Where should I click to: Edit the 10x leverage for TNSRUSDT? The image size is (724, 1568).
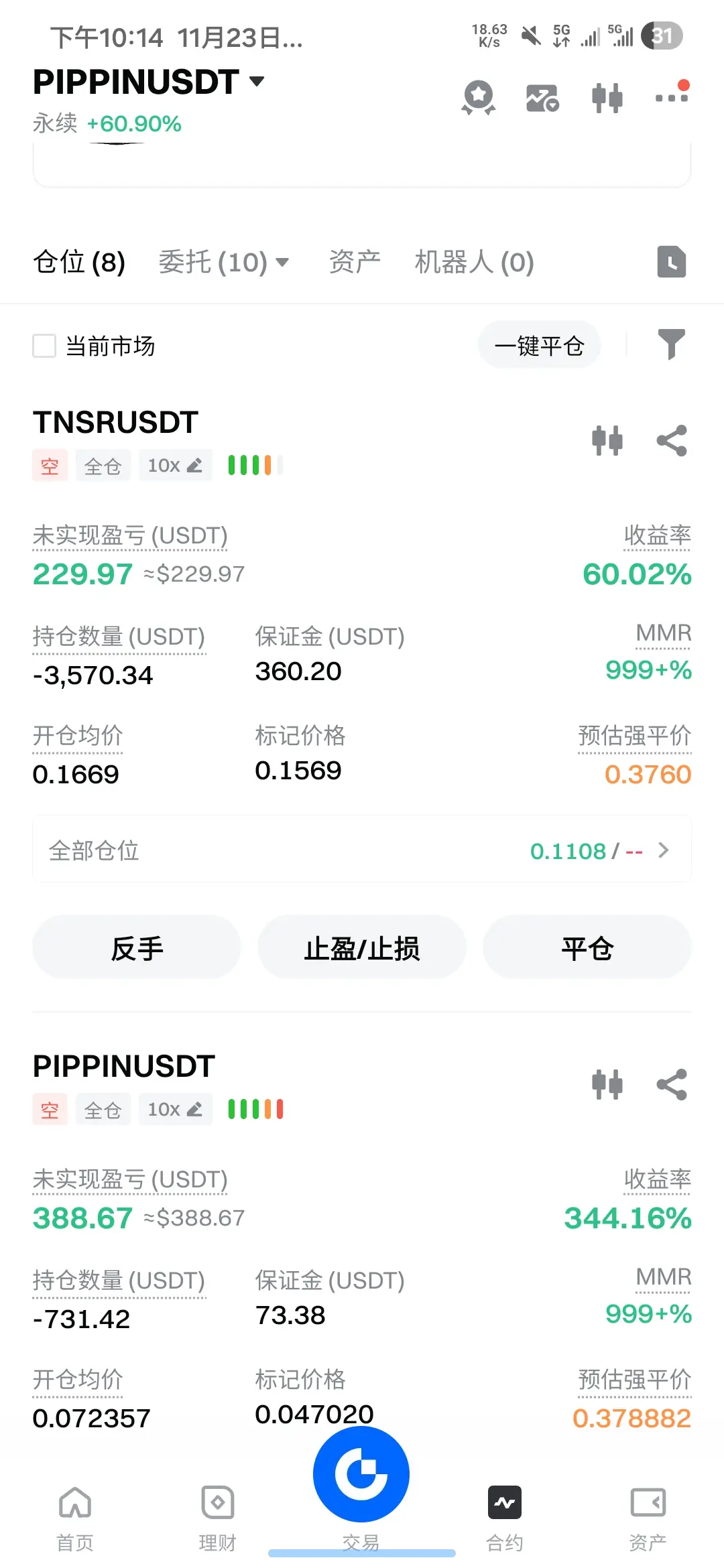tap(175, 466)
